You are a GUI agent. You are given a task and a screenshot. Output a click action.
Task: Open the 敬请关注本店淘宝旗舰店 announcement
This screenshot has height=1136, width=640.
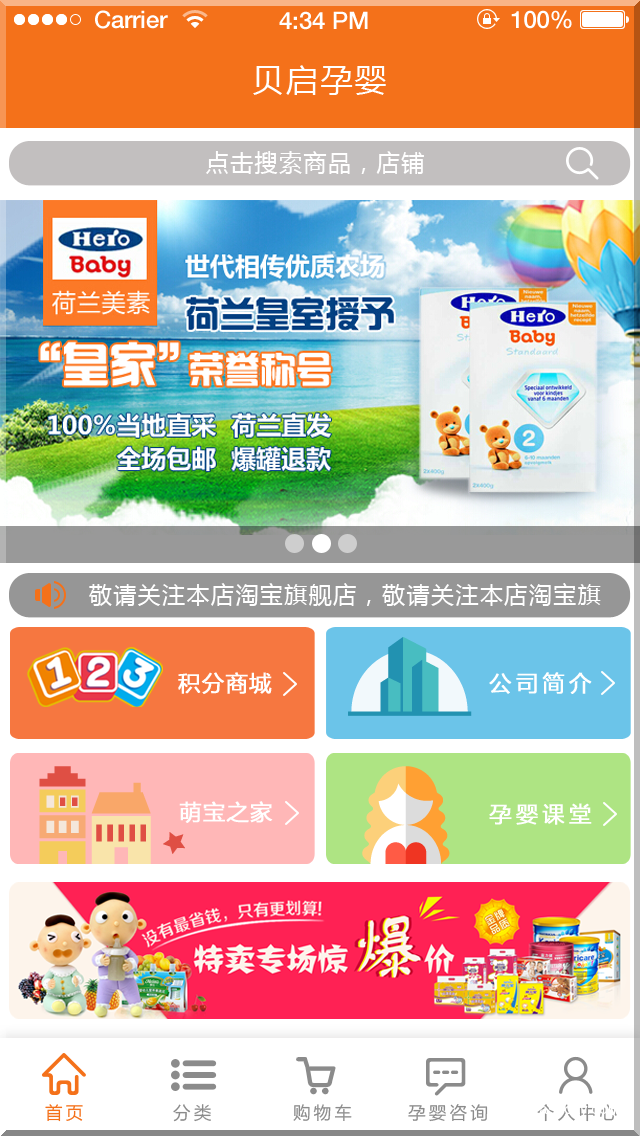click(x=320, y=596)
